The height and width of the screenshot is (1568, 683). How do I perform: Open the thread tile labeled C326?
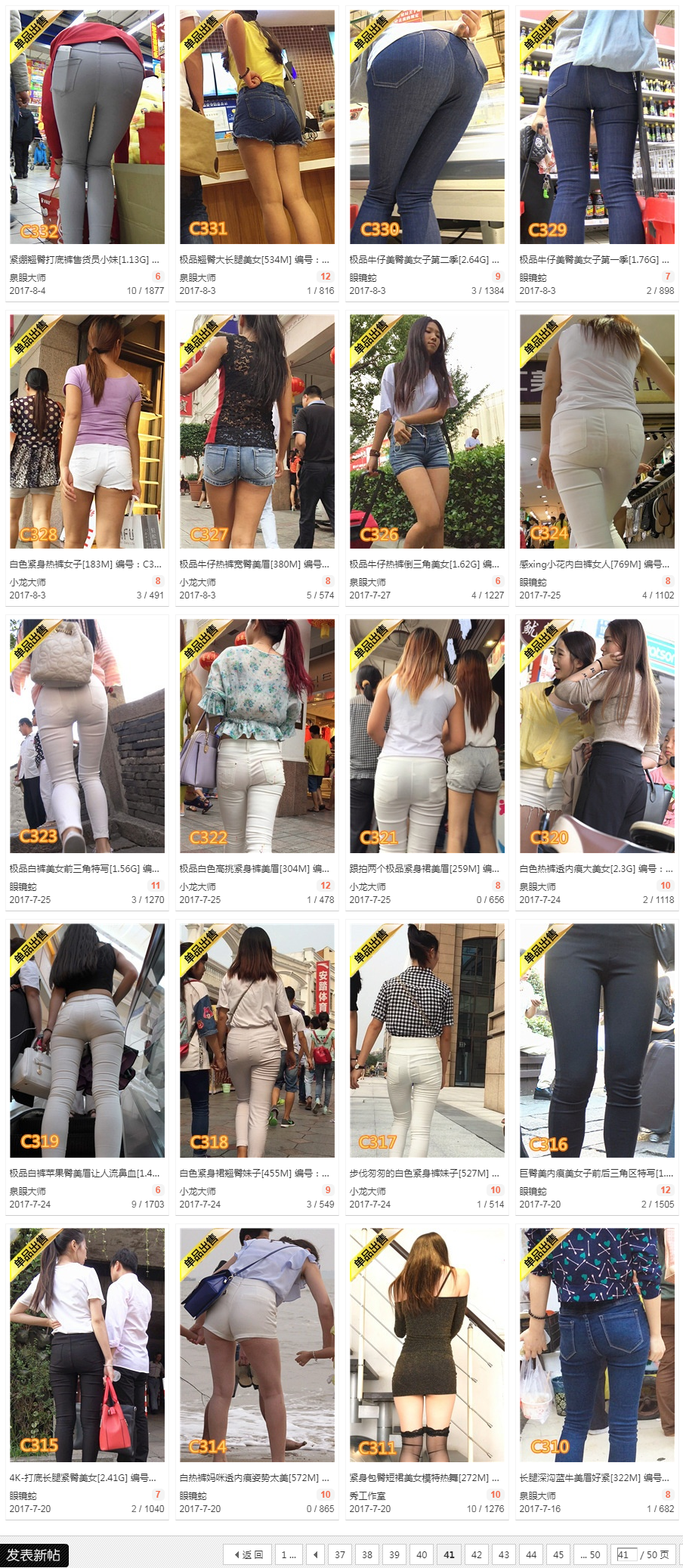pos(427,431)
